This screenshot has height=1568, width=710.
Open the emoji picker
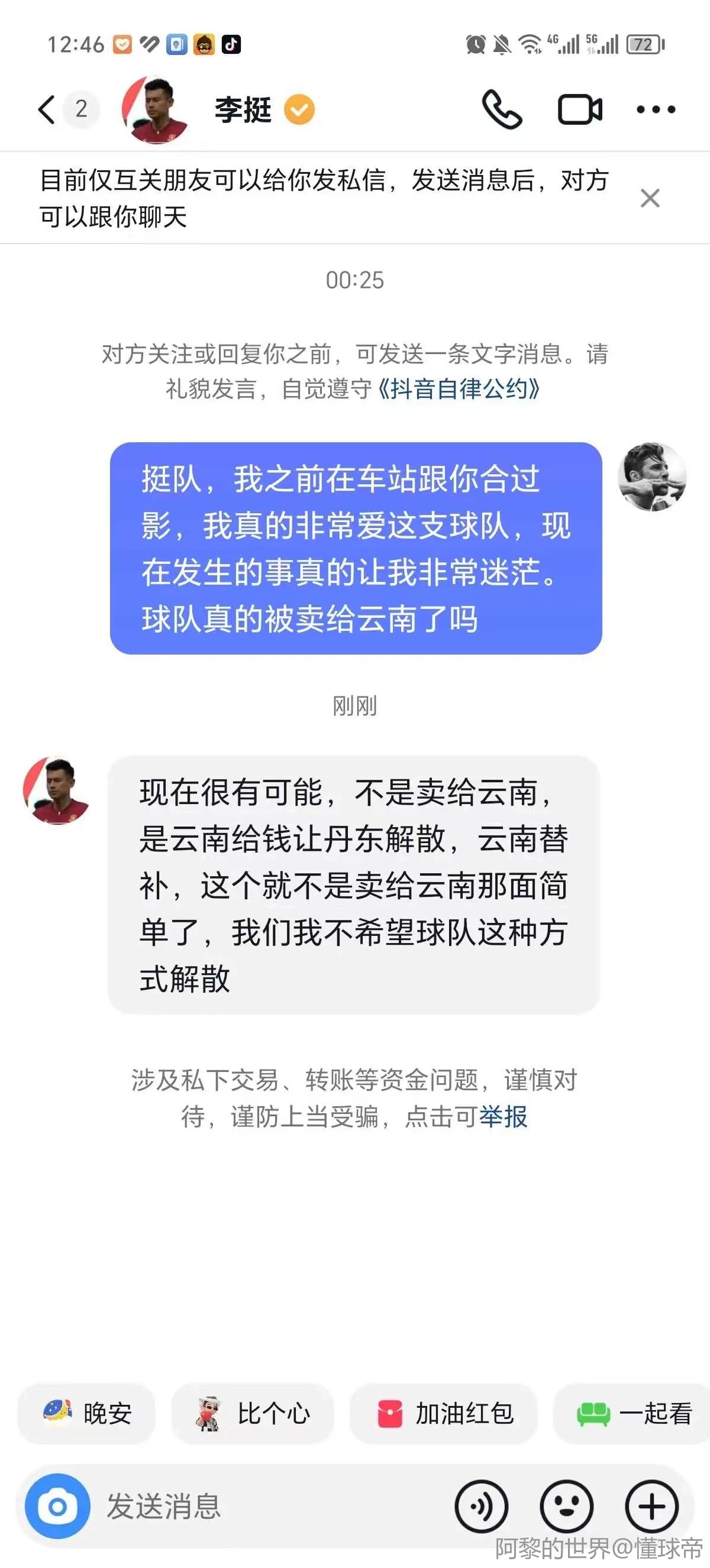point(566,1507)
